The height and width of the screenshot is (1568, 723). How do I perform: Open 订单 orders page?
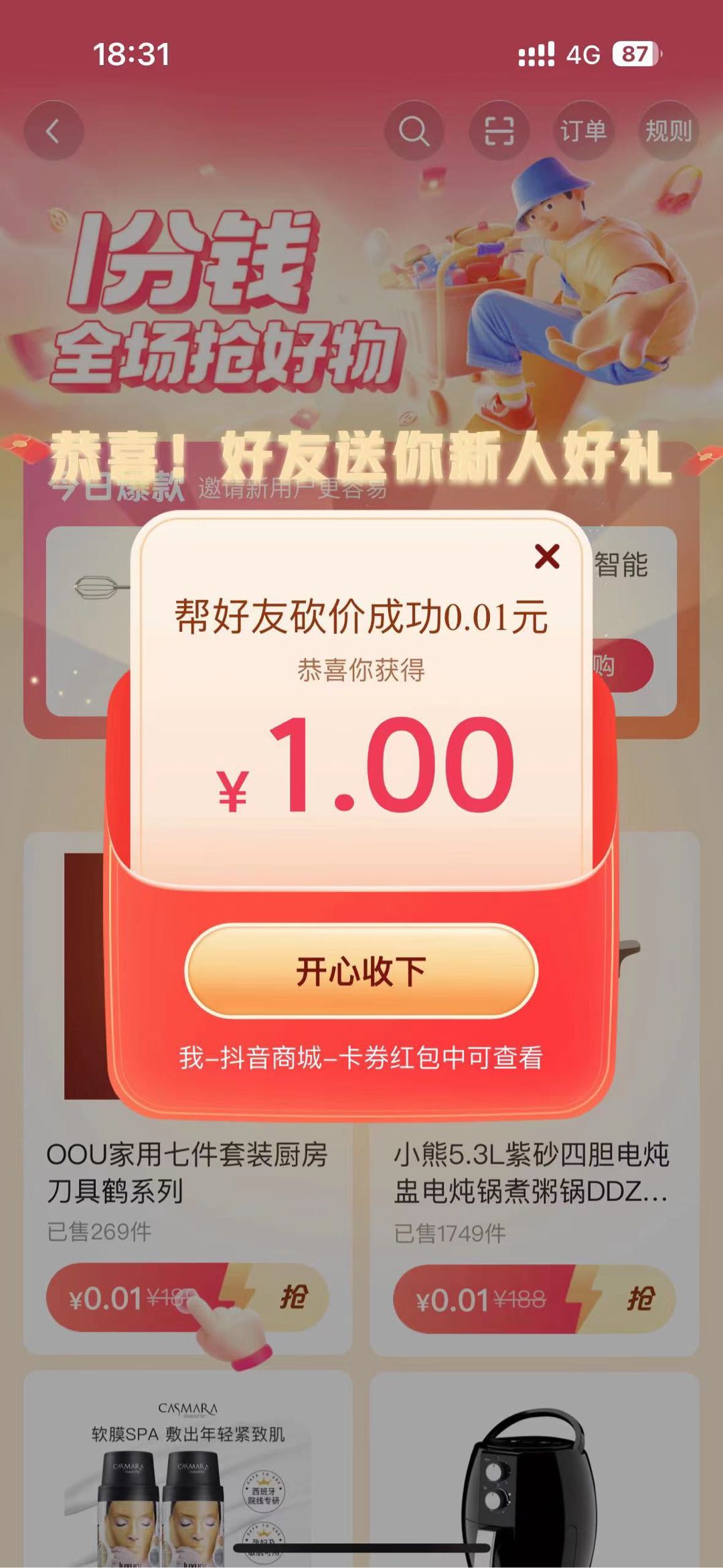583,131
